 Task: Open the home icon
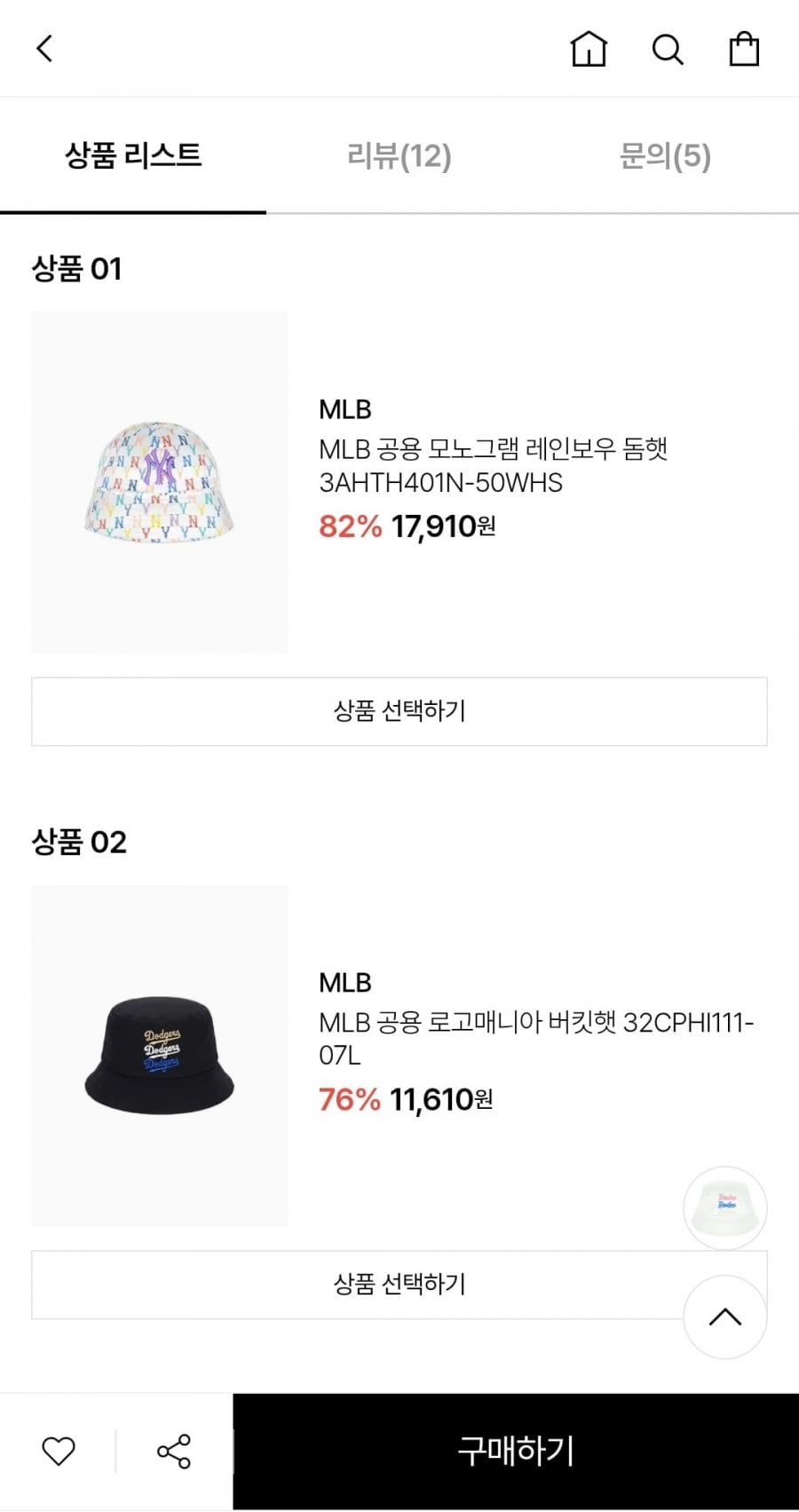pos(588,49)
